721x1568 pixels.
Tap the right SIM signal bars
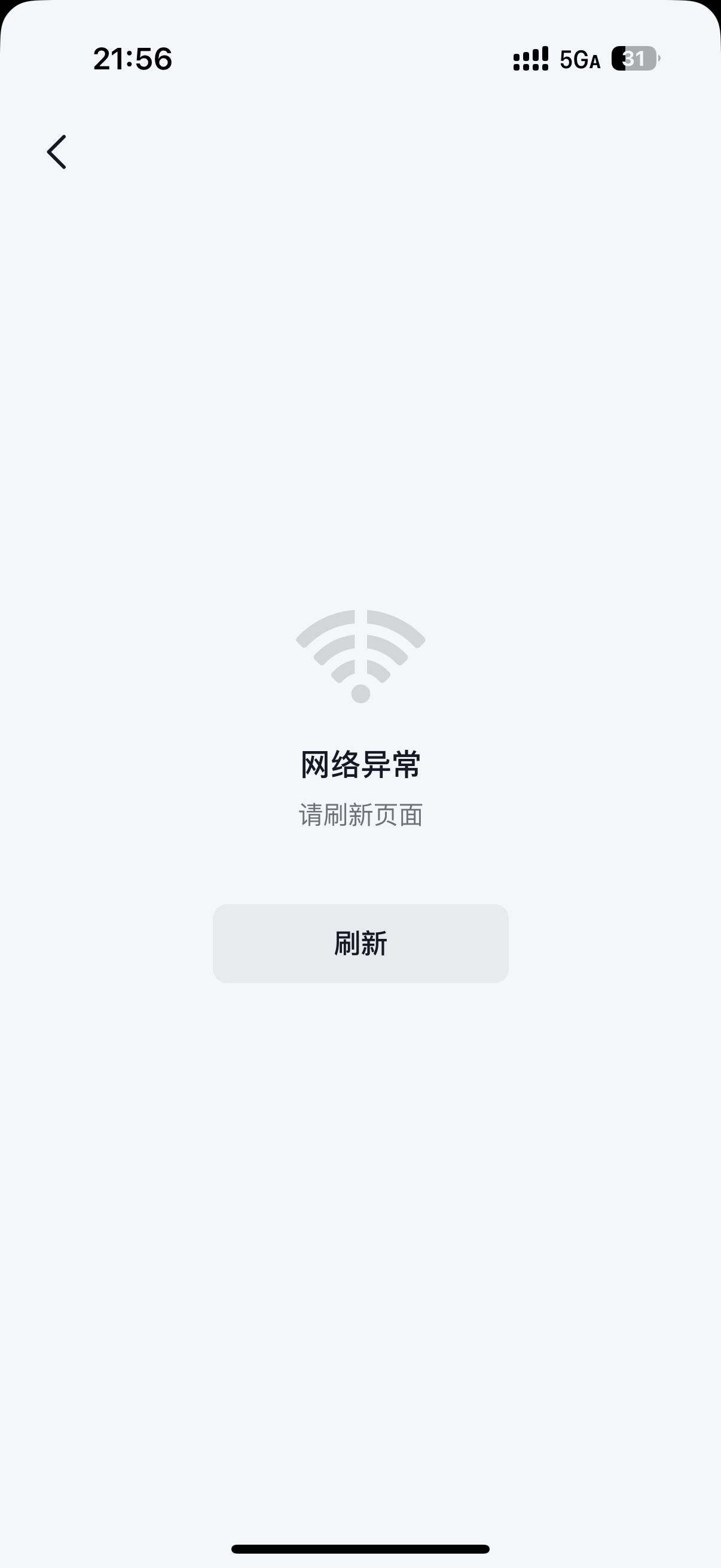pos(540,60)
